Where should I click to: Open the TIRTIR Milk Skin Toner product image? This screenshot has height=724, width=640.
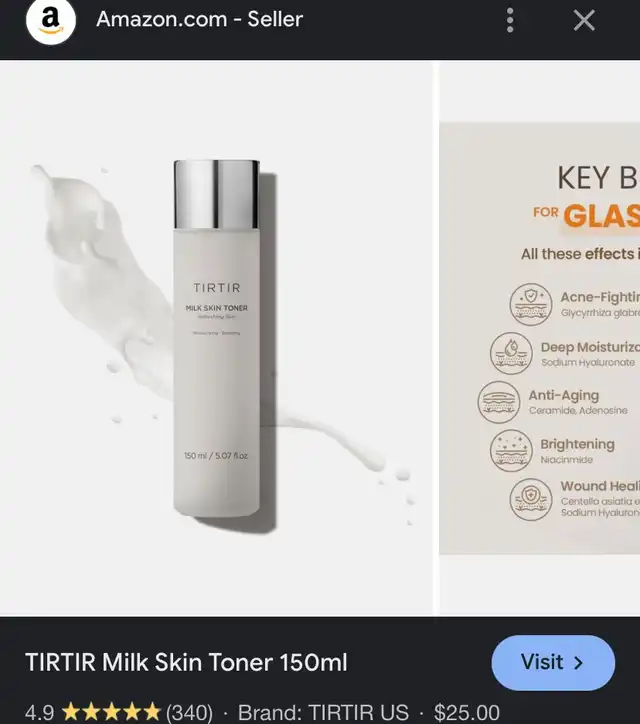click(x=216, y=338)
